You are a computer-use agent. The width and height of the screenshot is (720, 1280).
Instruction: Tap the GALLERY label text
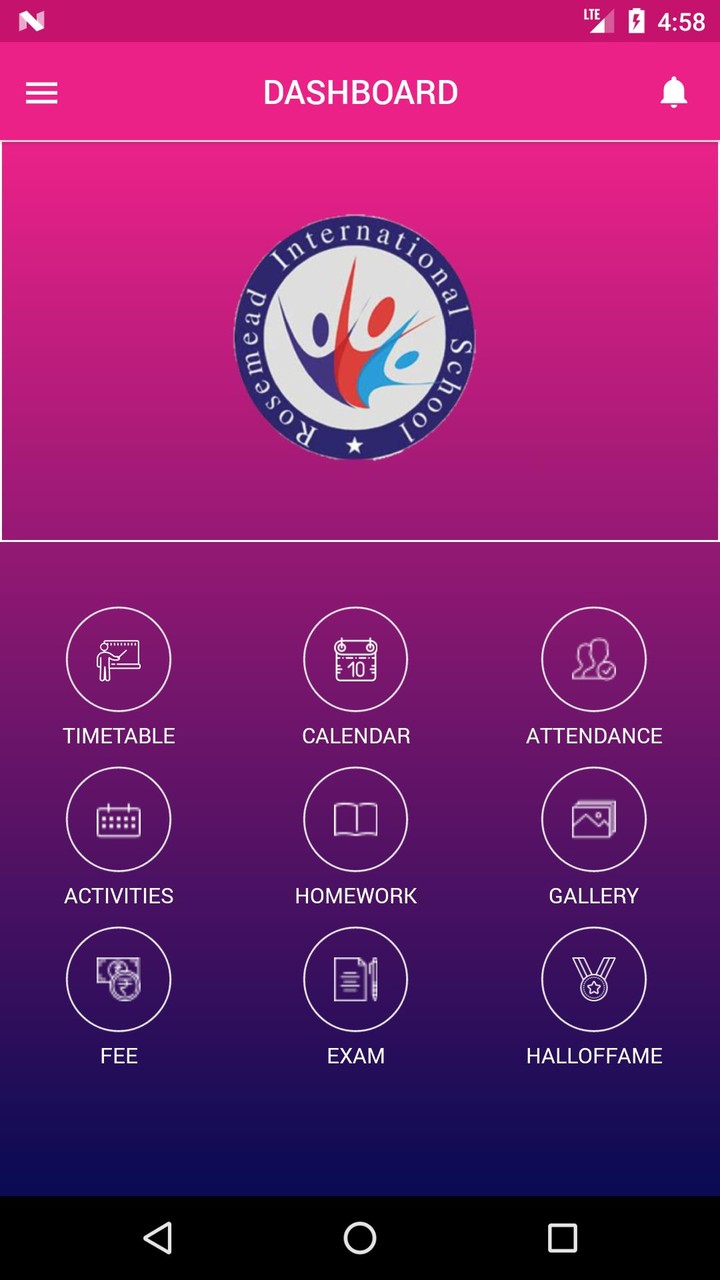click(x=594, y=895)
